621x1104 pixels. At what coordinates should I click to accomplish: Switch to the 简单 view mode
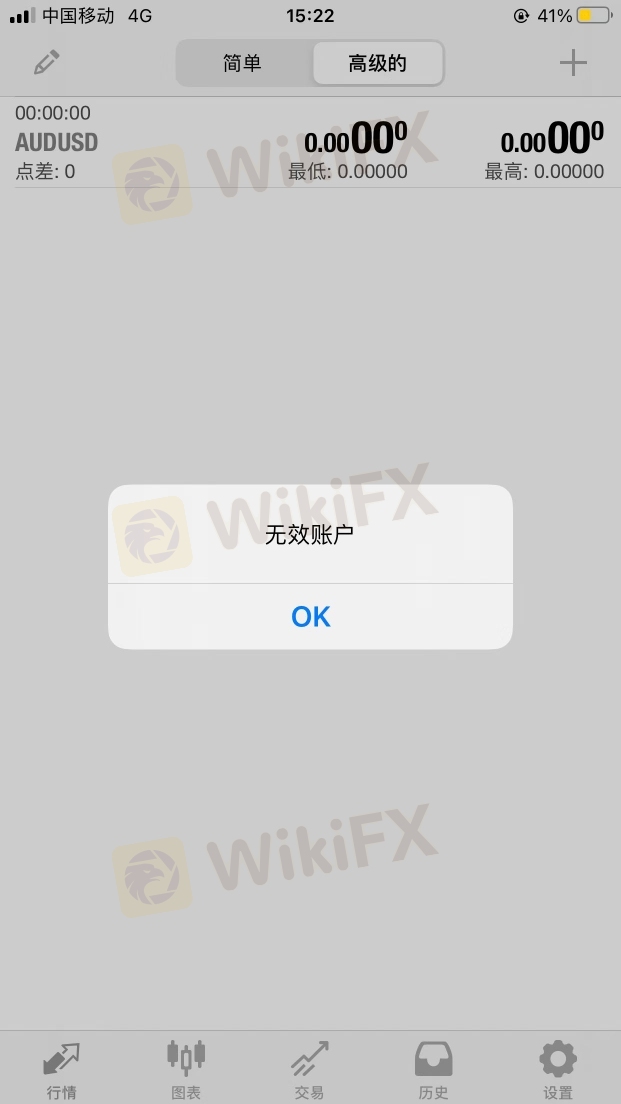tap(243, 63)
